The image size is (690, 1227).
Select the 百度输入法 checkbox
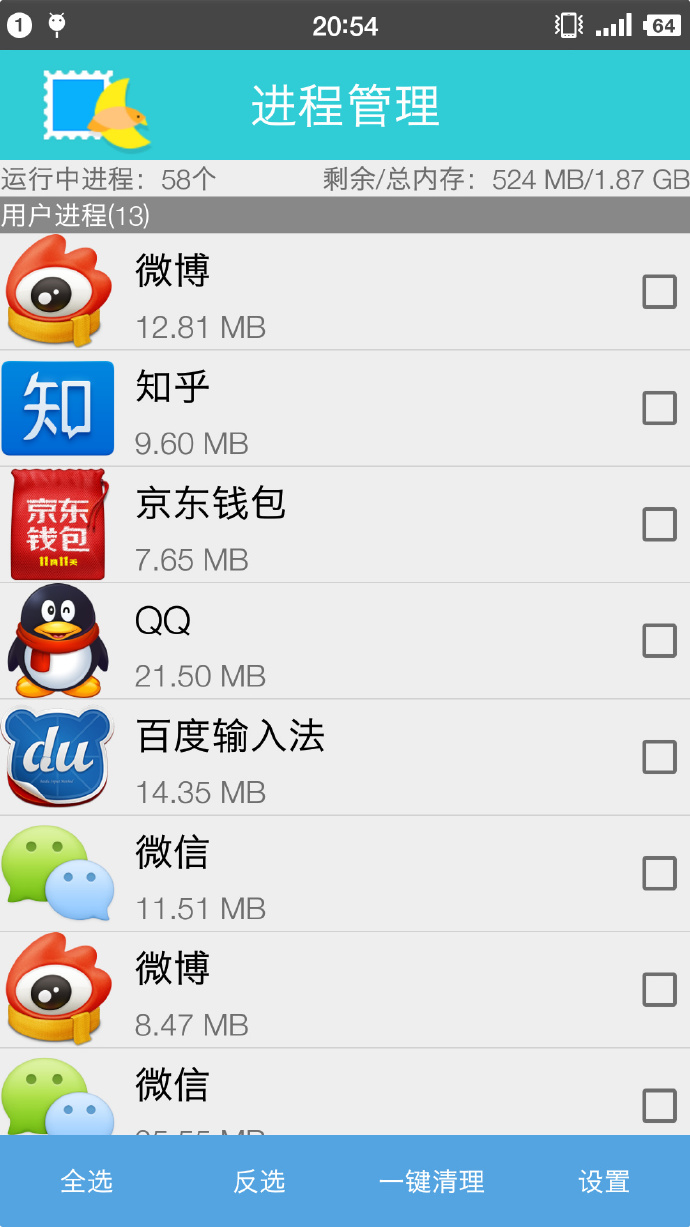(x=659, y=757)
